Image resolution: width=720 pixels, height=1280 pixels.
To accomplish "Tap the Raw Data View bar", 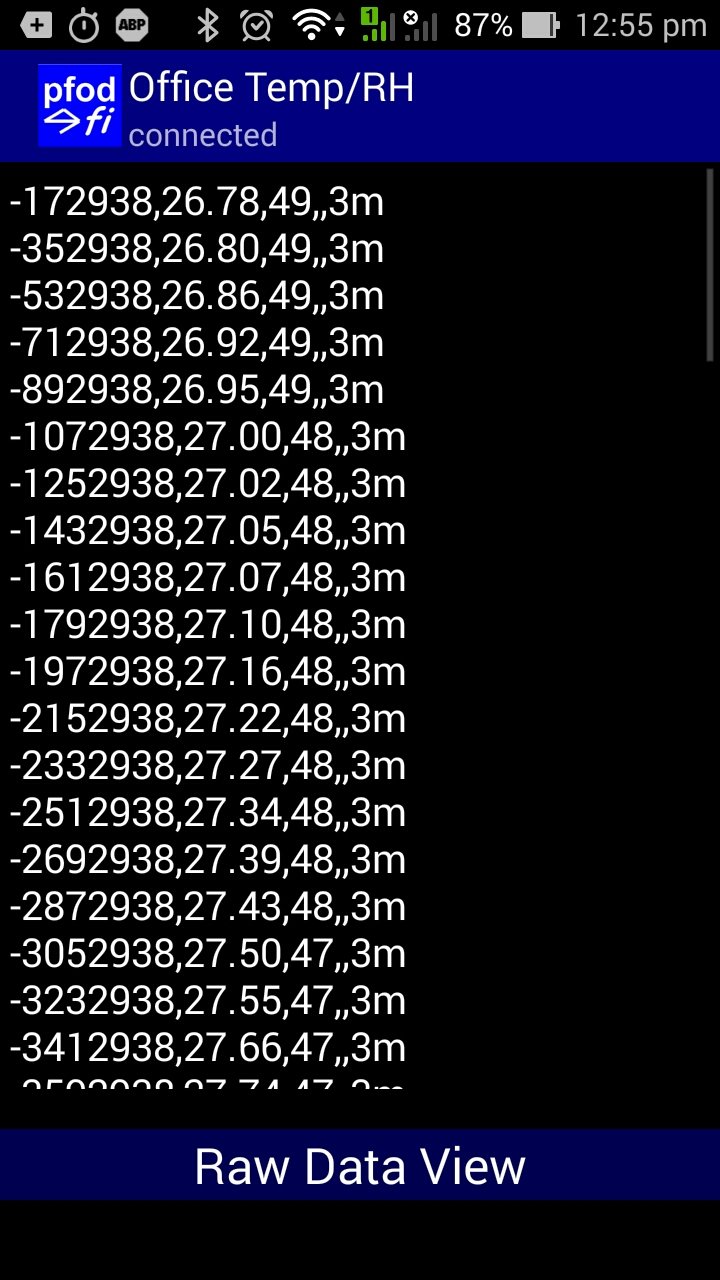I will (360, 1165).
